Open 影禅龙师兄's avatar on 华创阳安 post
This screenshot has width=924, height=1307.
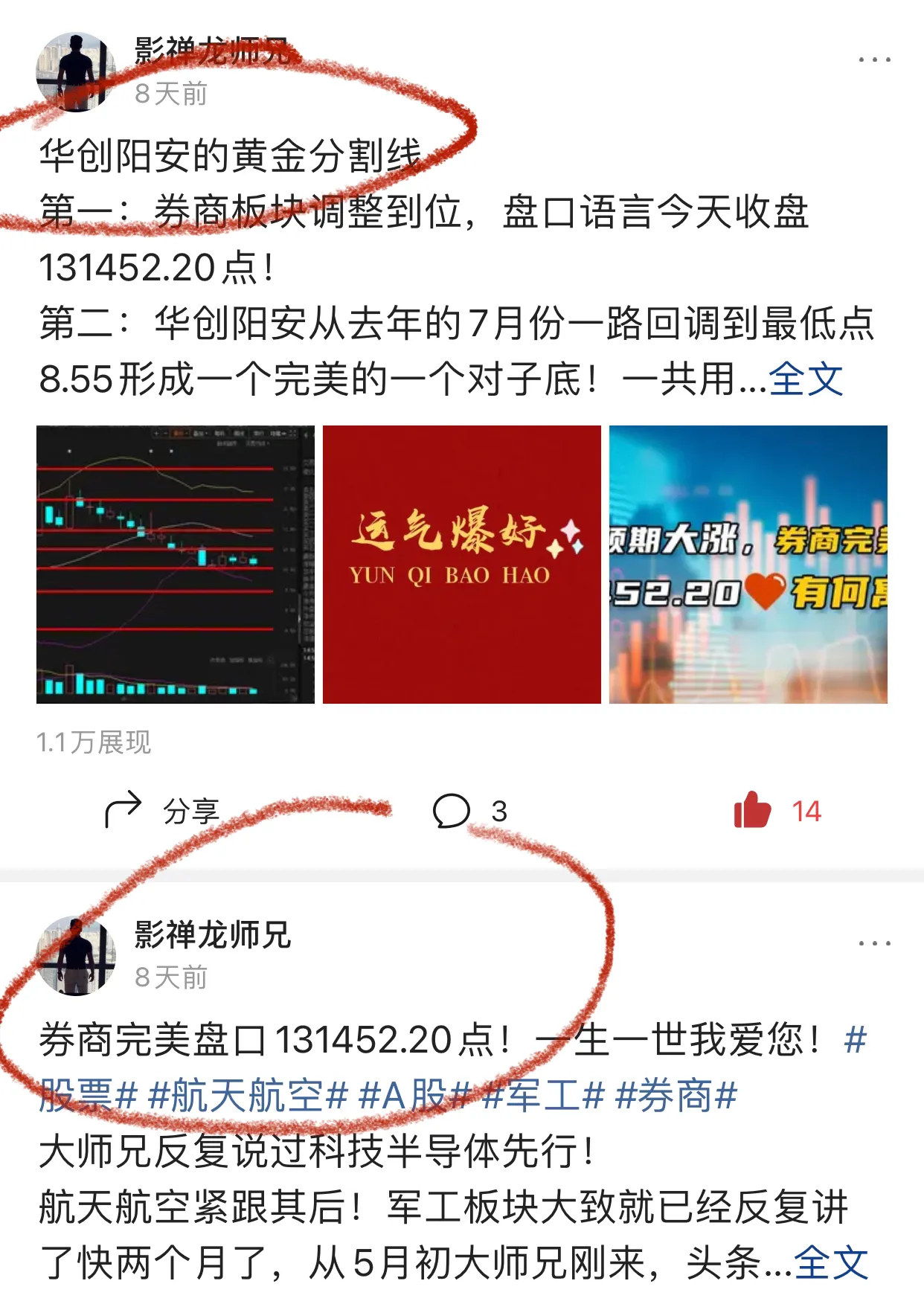(76, 72)
